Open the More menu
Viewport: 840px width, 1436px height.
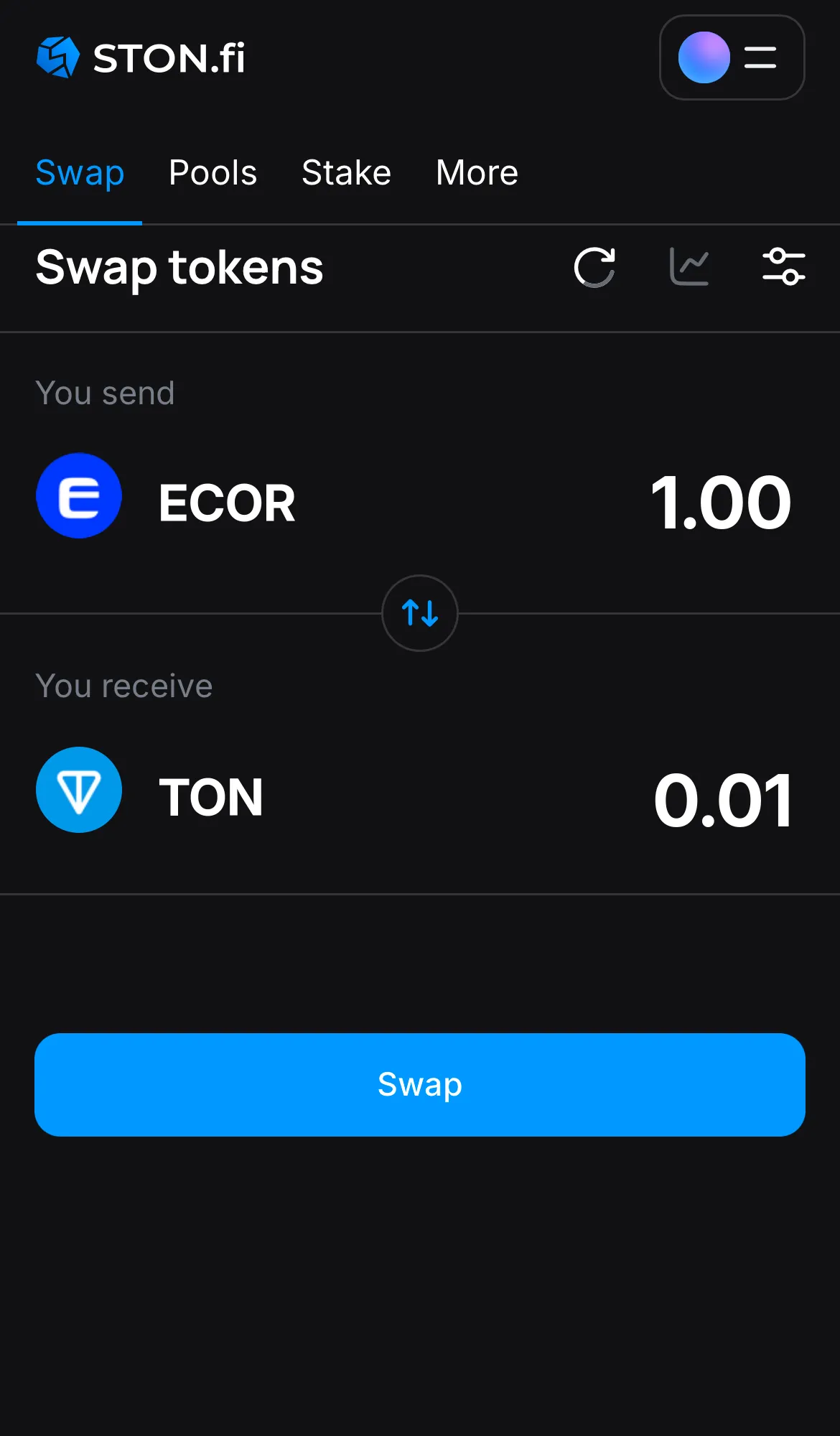pyautogui.click(x=476, y=172)
